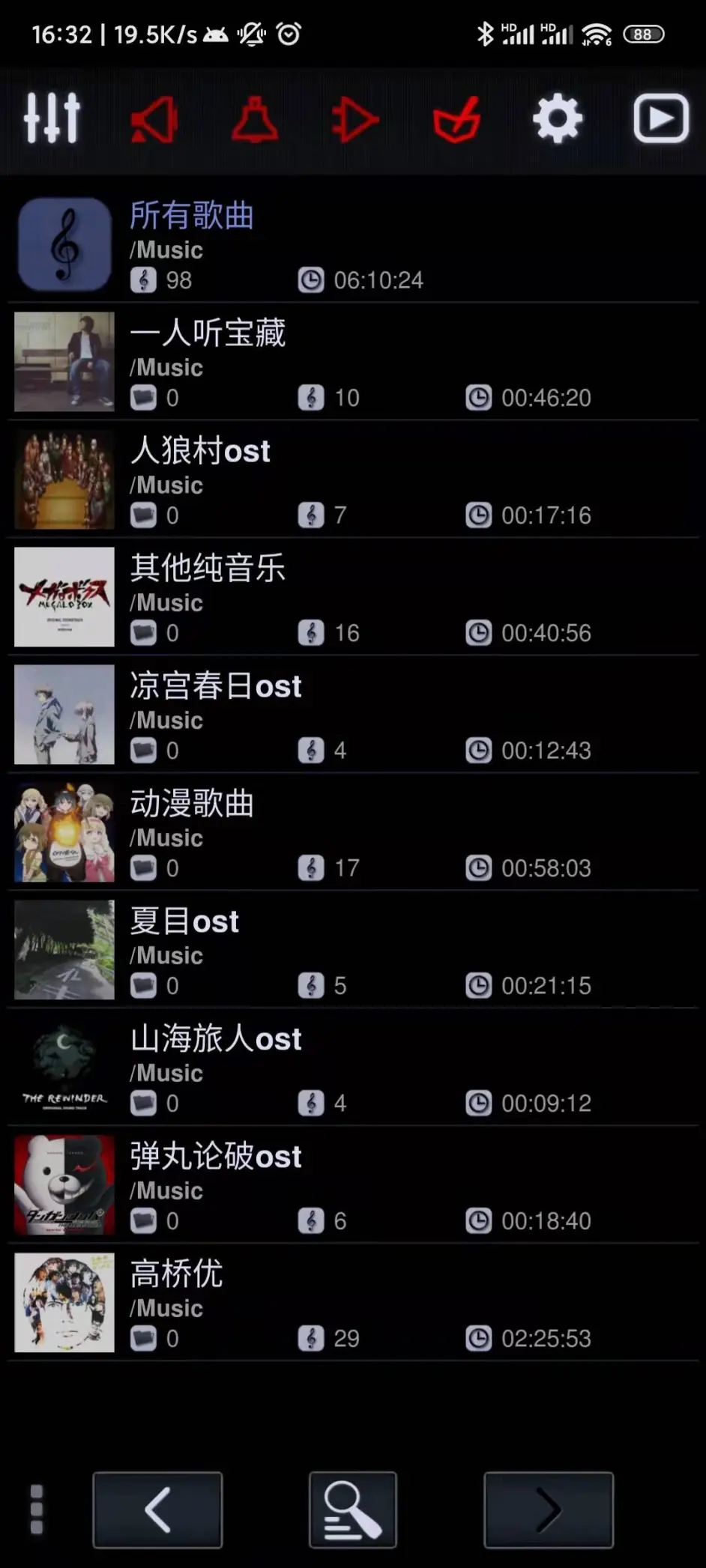Tap the clock icon next to 06:10:24

pos(311,280)
